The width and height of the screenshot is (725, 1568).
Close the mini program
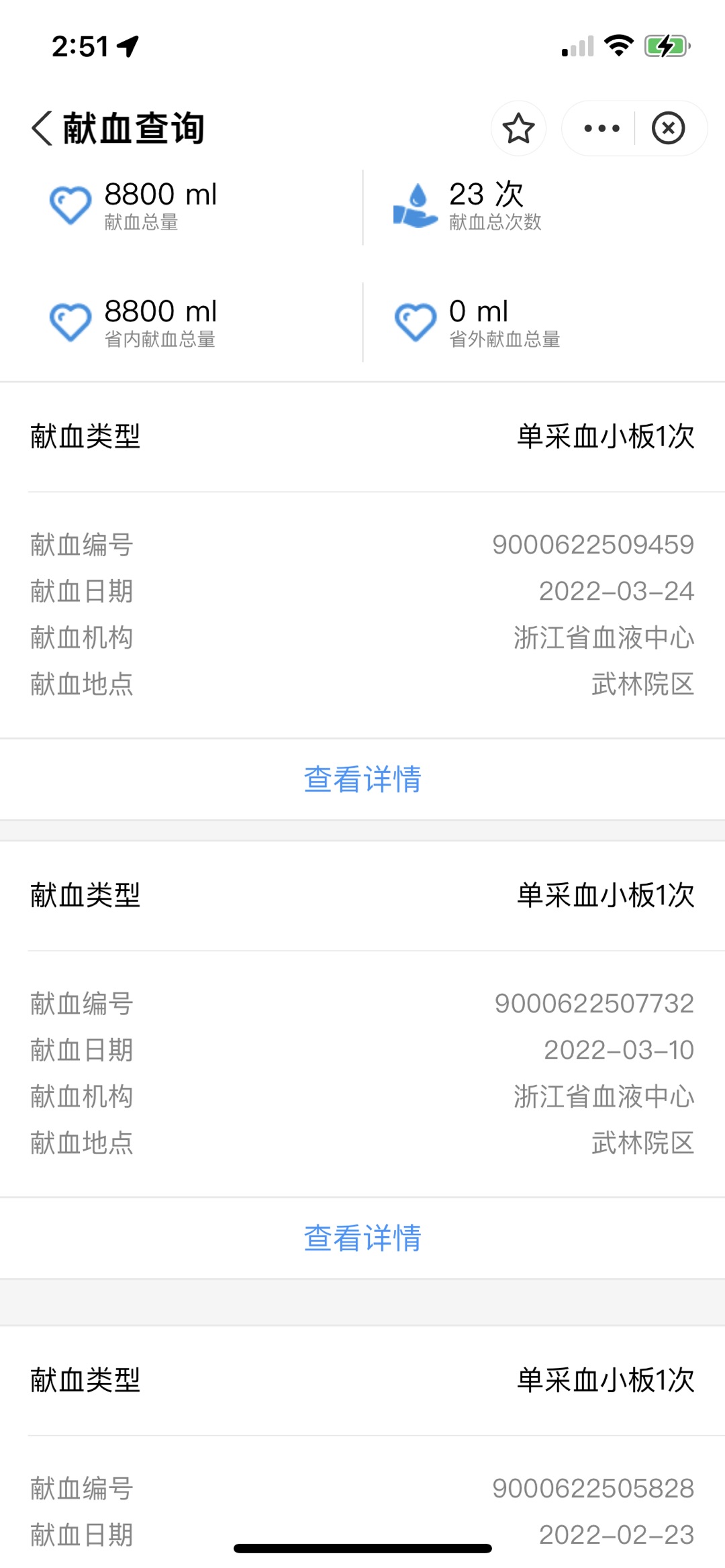point(668,128)
